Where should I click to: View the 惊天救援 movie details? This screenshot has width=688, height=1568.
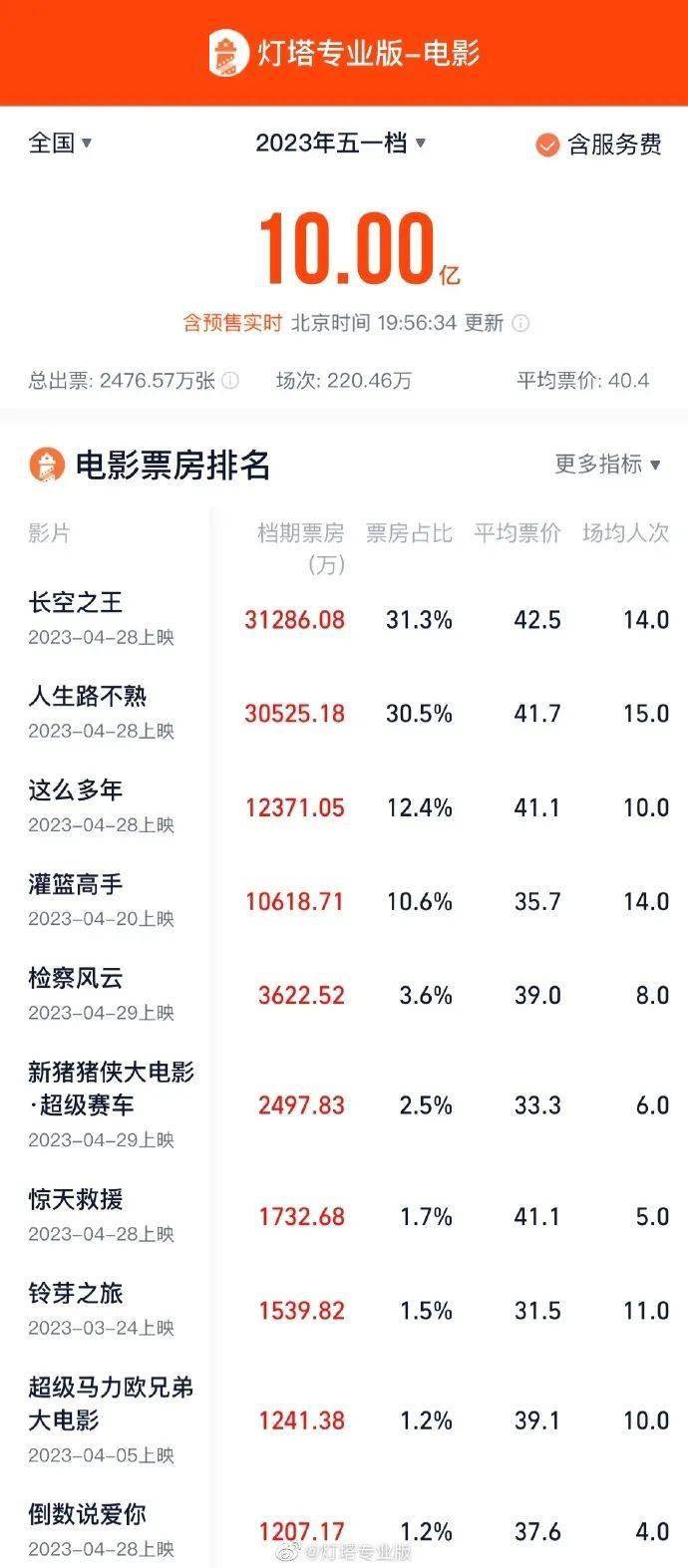point(344,1214)
